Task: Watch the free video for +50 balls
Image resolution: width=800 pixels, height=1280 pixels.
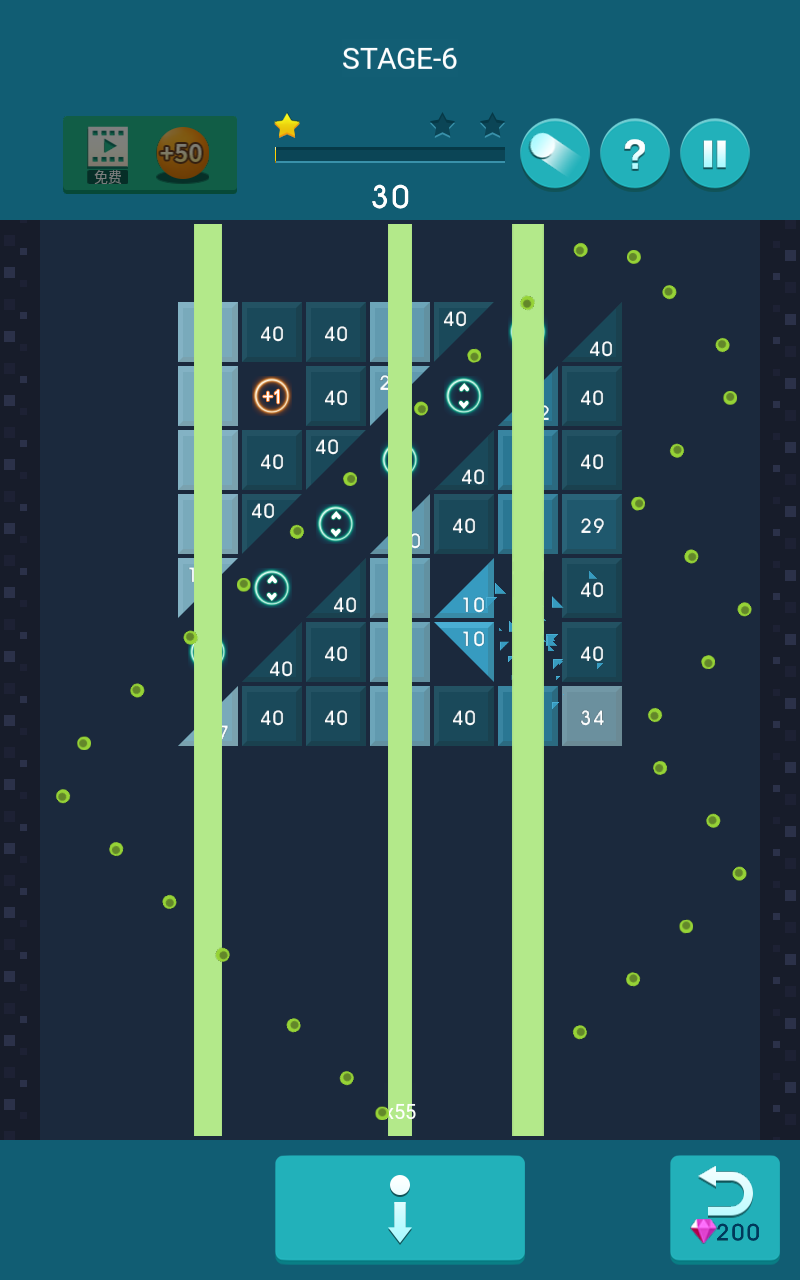Action: pos(150,153)
